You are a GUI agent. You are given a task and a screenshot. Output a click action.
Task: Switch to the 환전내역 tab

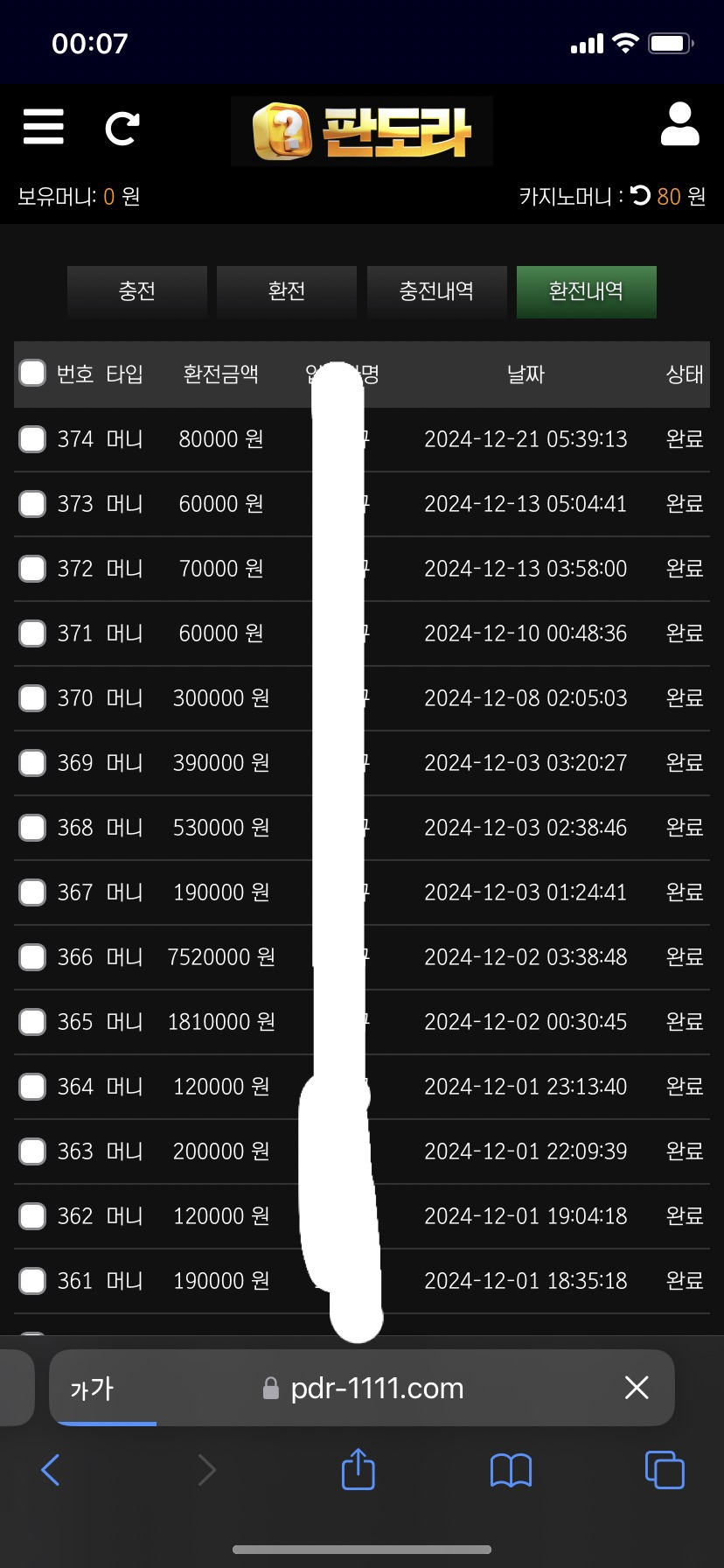586,291
